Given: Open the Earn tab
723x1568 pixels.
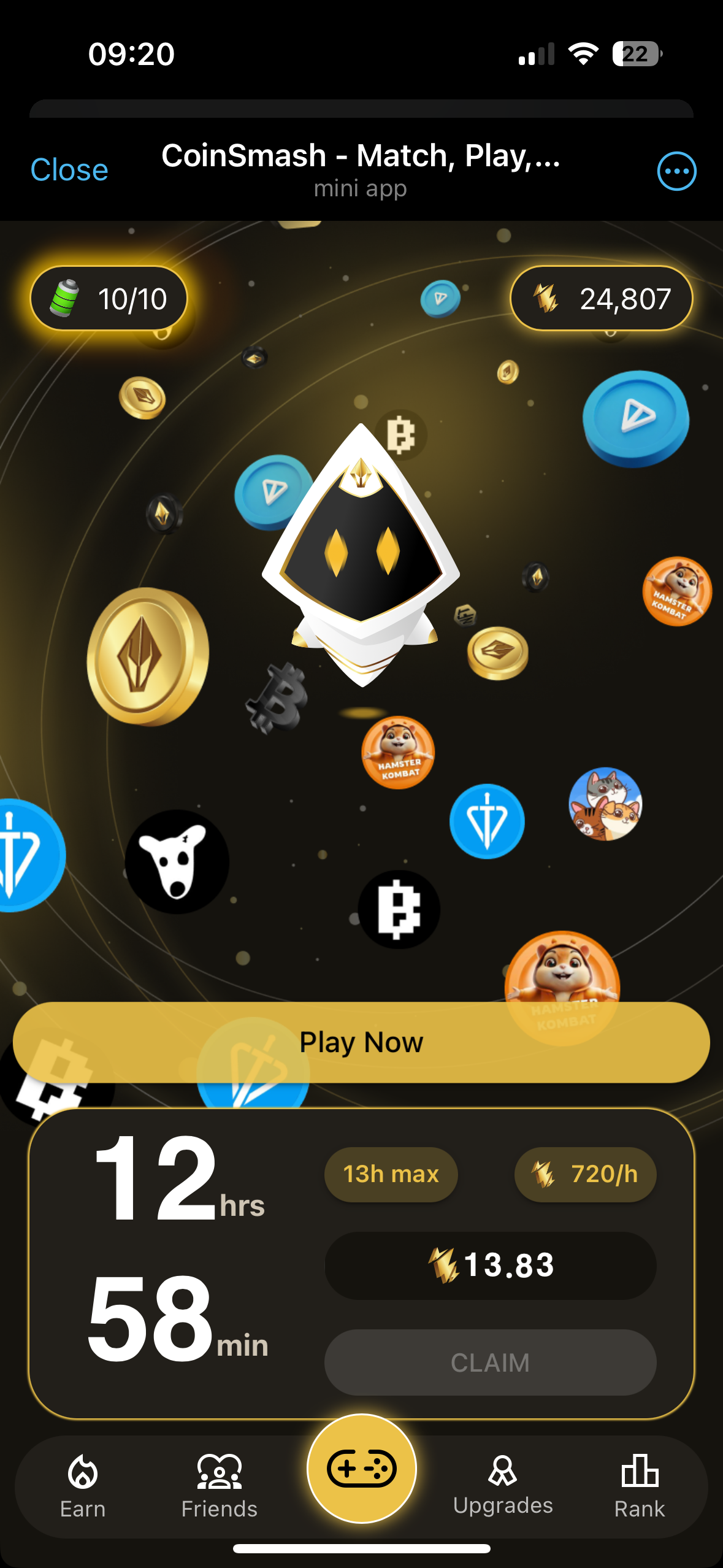Looking at the screenshot, I should click(83, 1486).
